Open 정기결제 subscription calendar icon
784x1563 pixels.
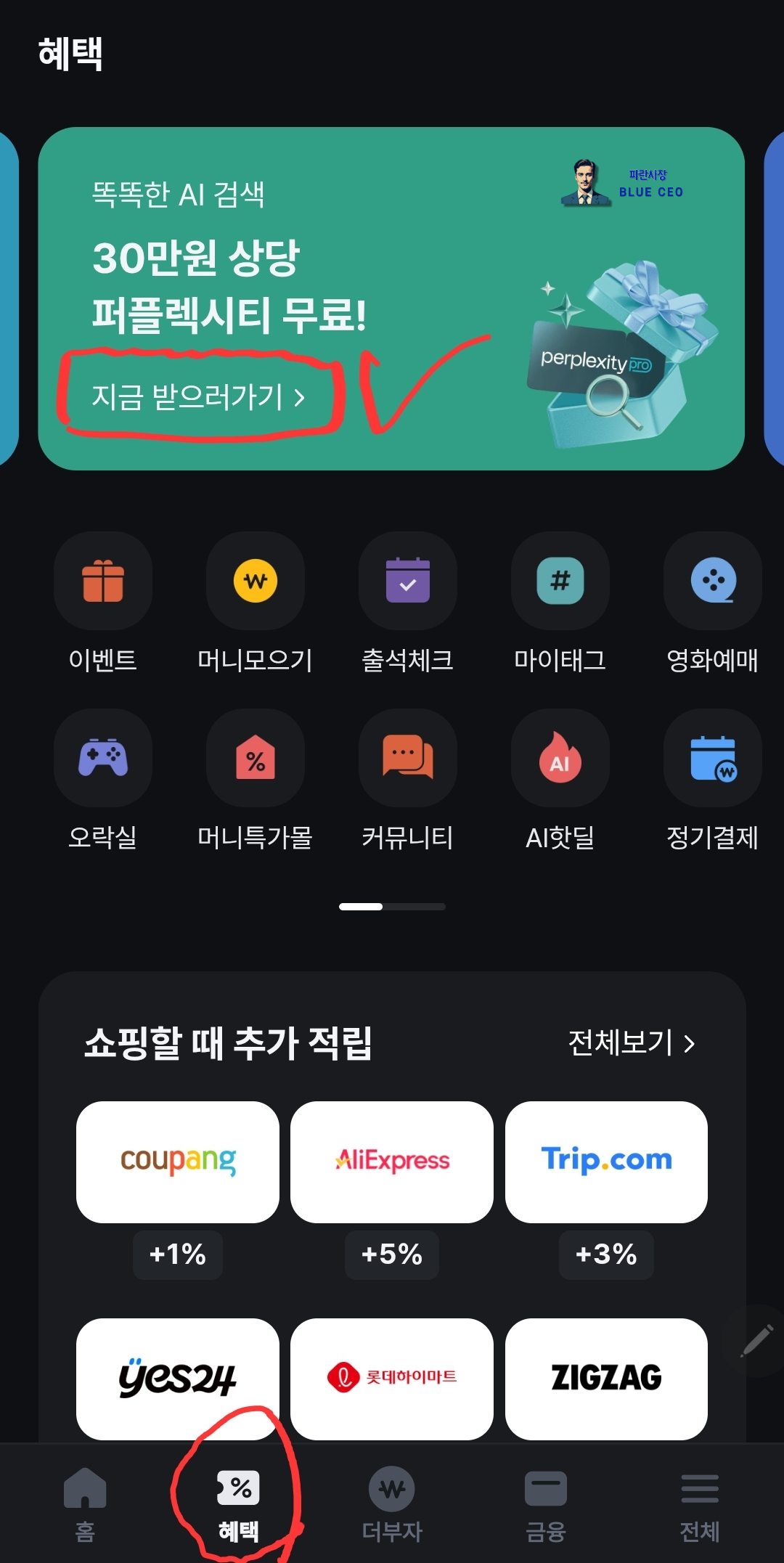tap(712, 758)
